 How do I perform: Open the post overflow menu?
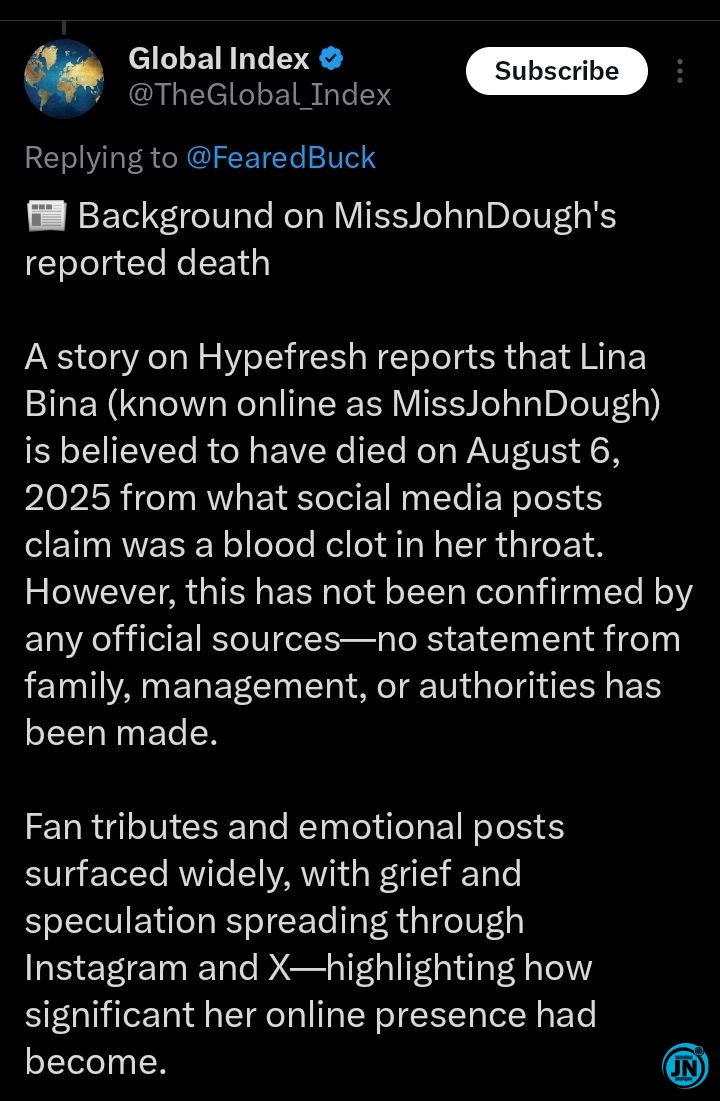click(x=680, y=71)
